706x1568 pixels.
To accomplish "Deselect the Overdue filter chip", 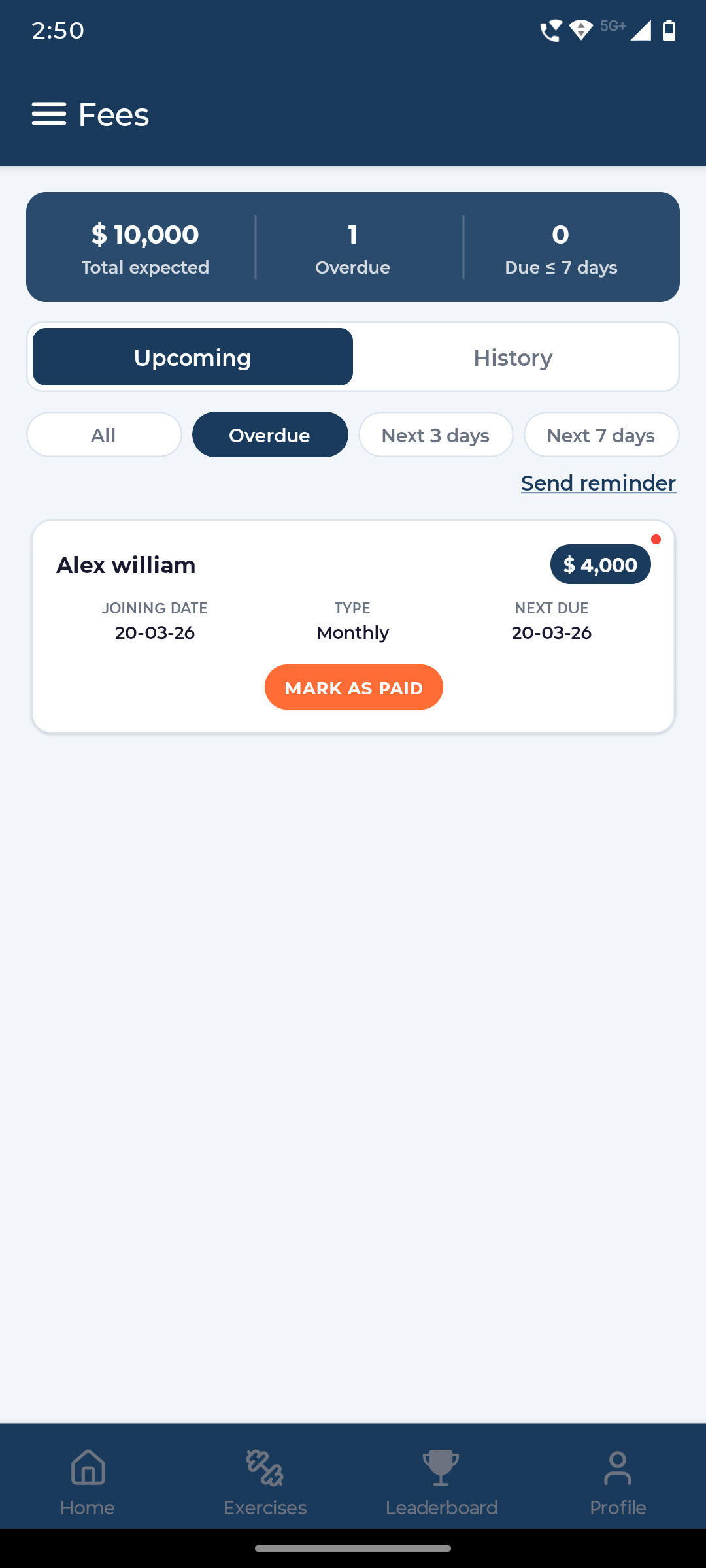I will click(270, 434).
